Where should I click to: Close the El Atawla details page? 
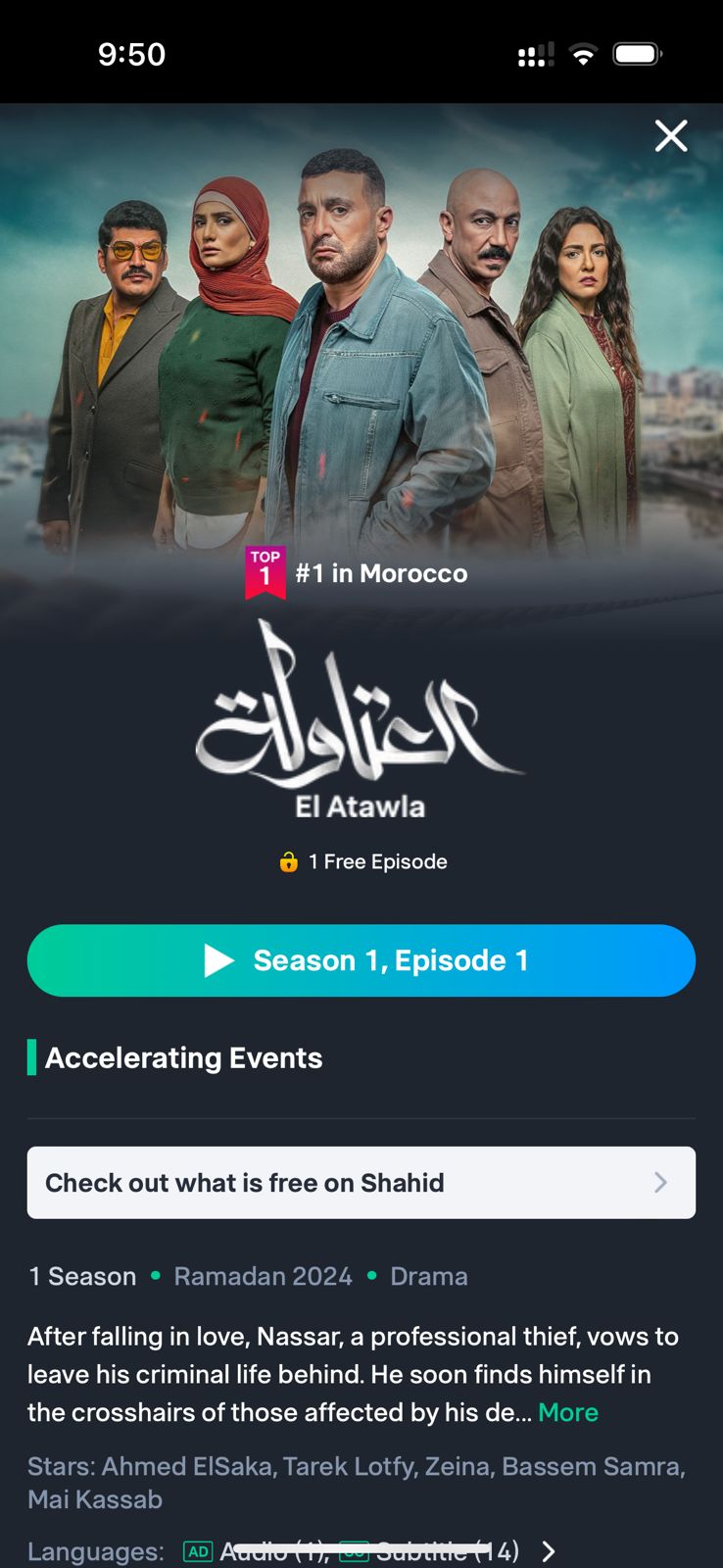(671, 136)
